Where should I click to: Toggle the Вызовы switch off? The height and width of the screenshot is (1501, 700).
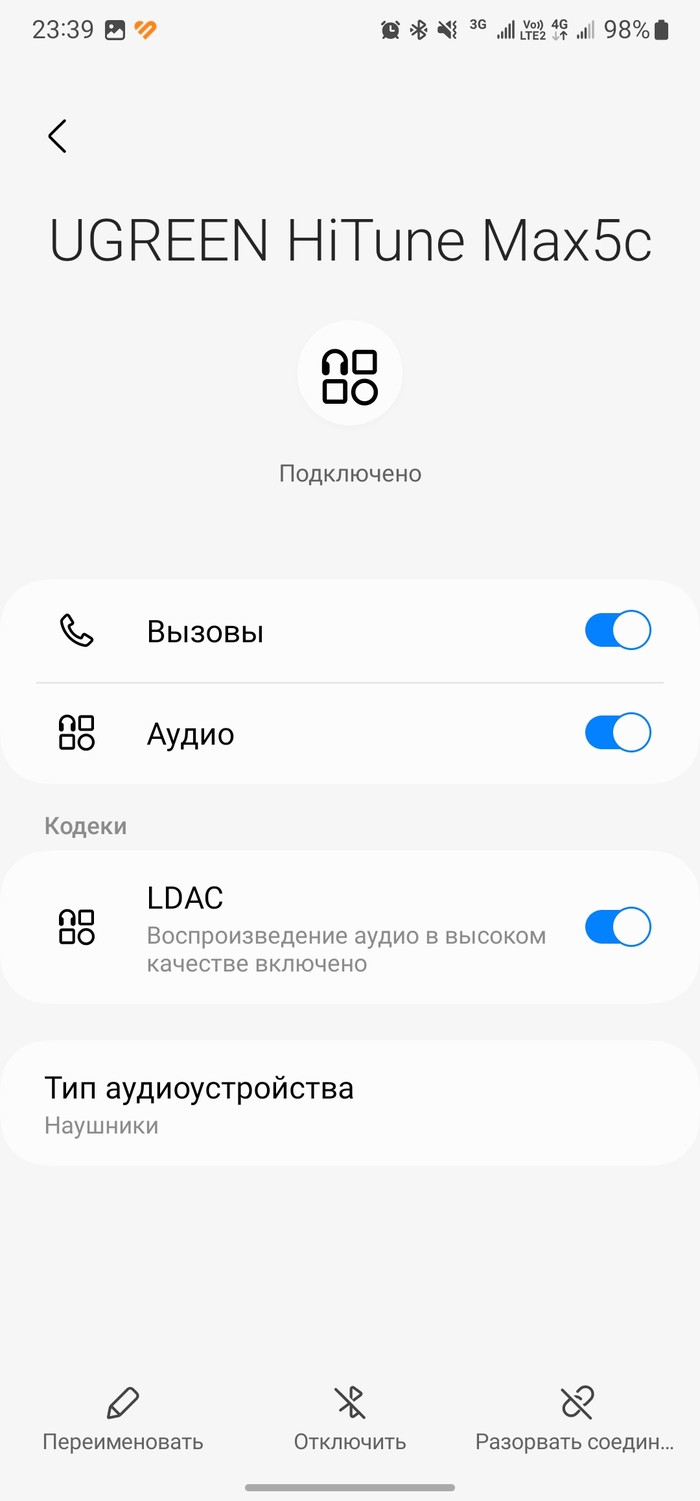[617, 631]
